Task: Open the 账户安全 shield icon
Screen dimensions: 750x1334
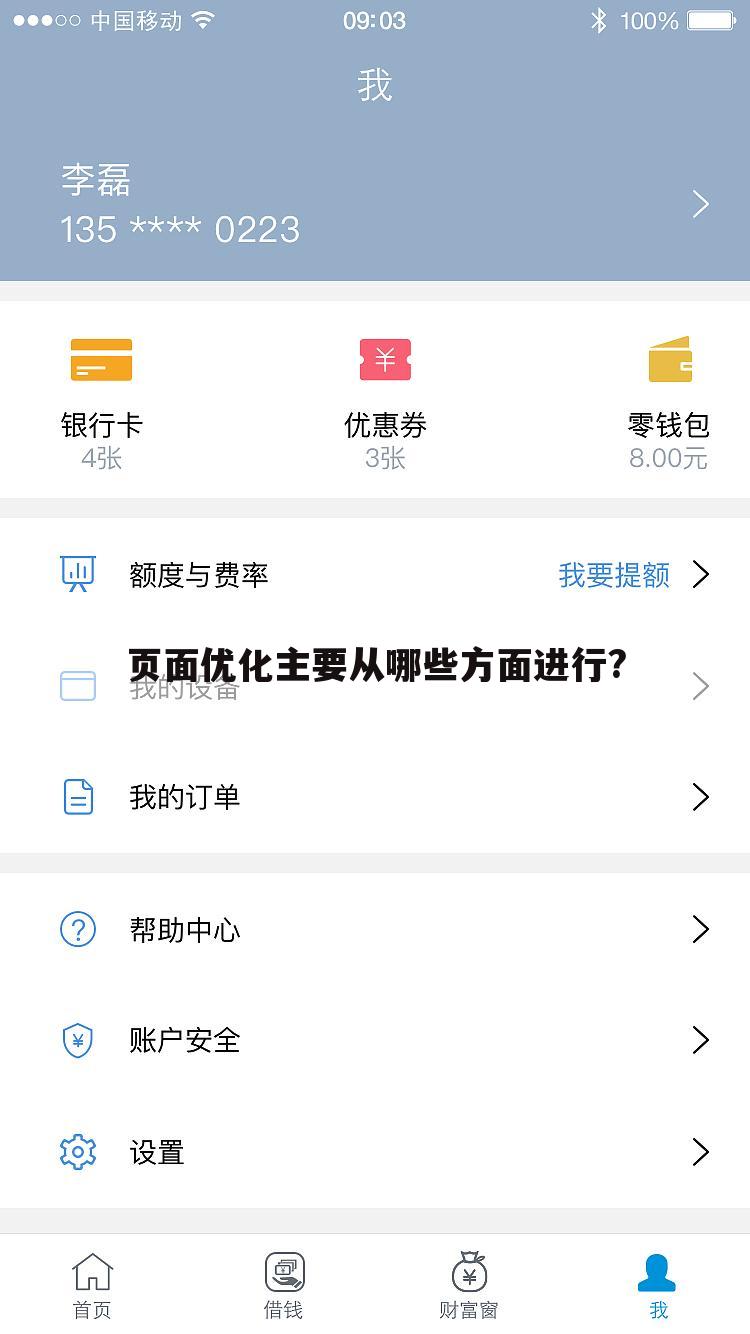Action: tap(78, 1040)
